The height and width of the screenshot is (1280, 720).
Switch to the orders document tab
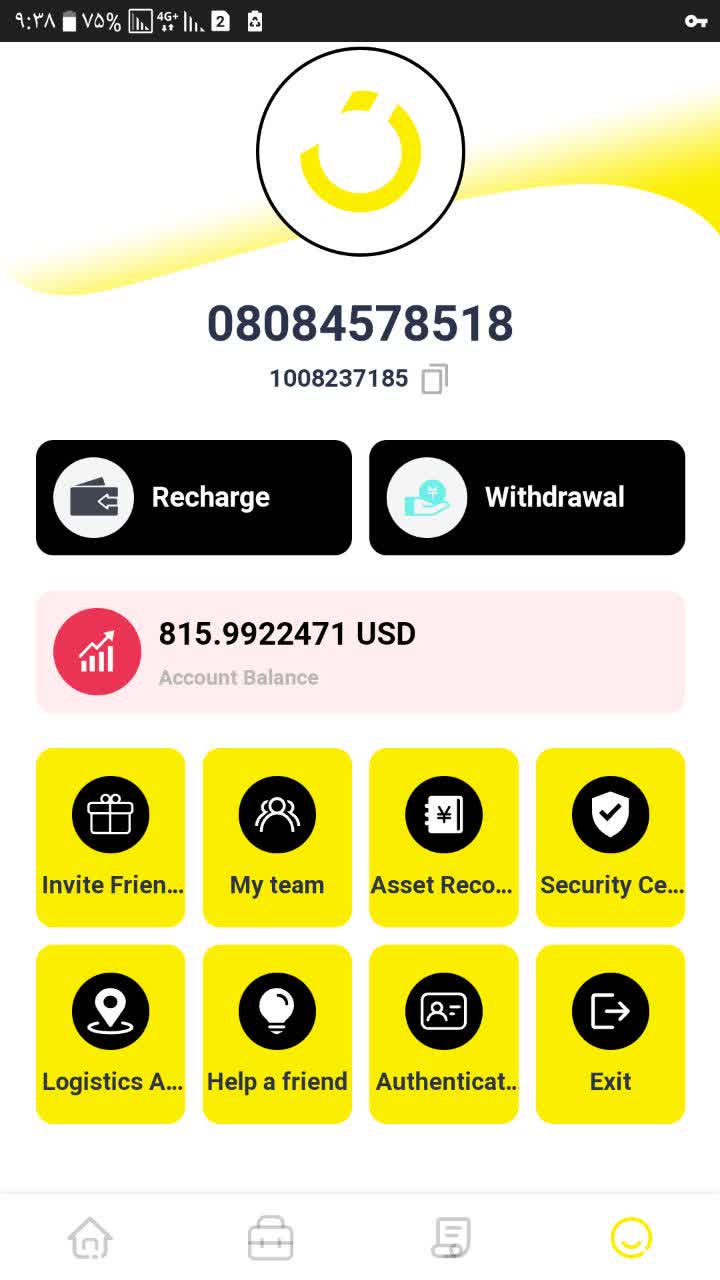[451, 1238]
